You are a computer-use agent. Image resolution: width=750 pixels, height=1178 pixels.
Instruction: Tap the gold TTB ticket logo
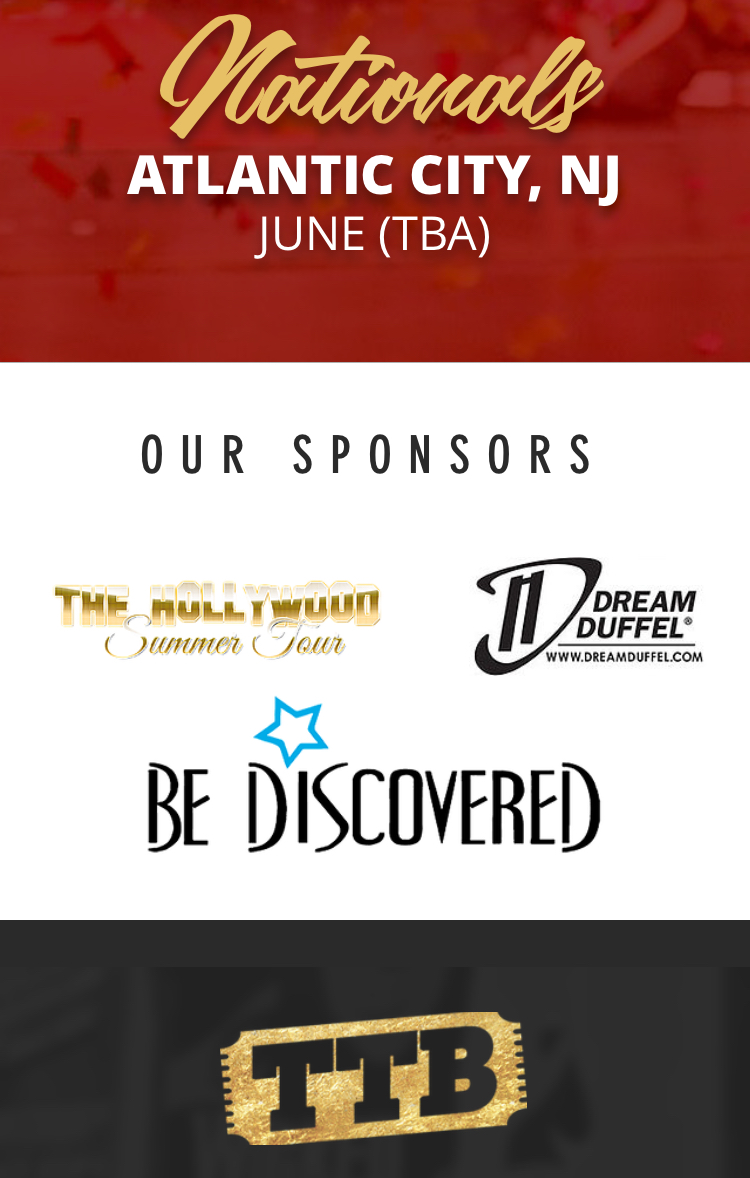click(x=373, y=1078)
